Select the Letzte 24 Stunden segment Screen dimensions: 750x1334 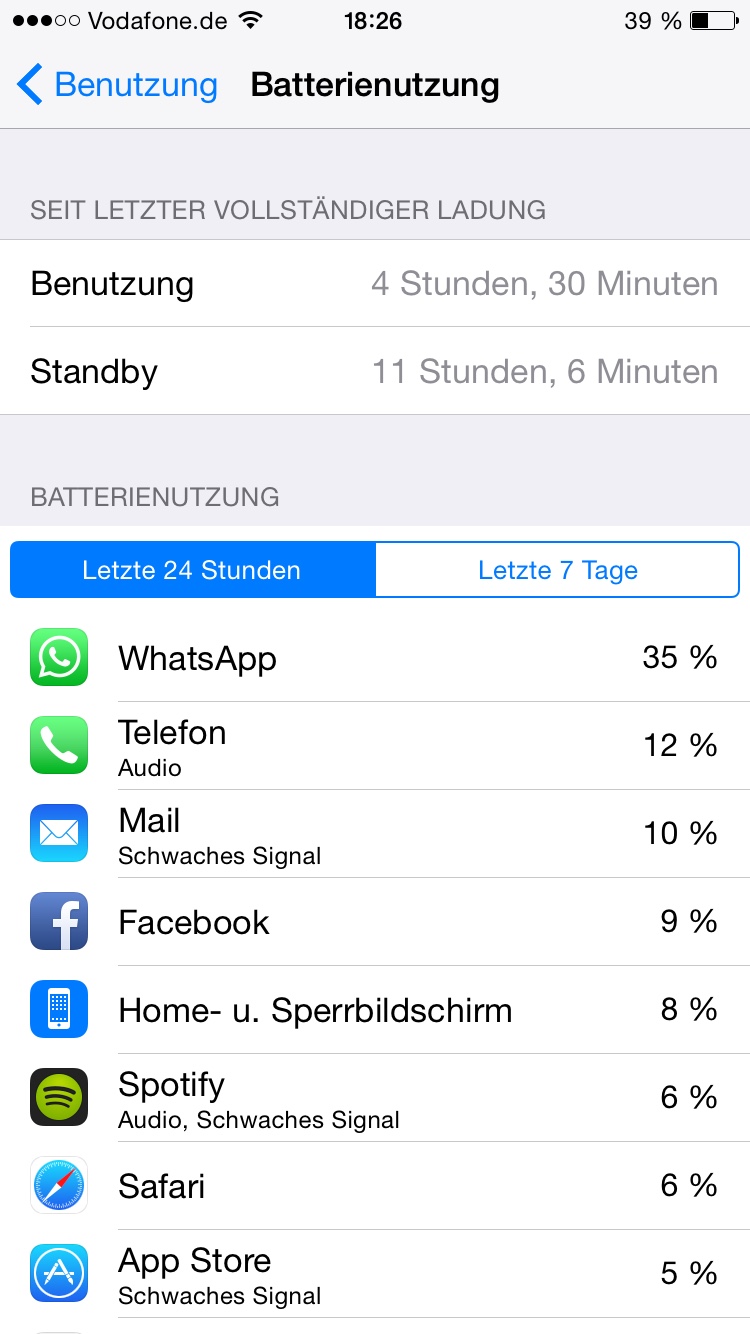pos(192,570)
